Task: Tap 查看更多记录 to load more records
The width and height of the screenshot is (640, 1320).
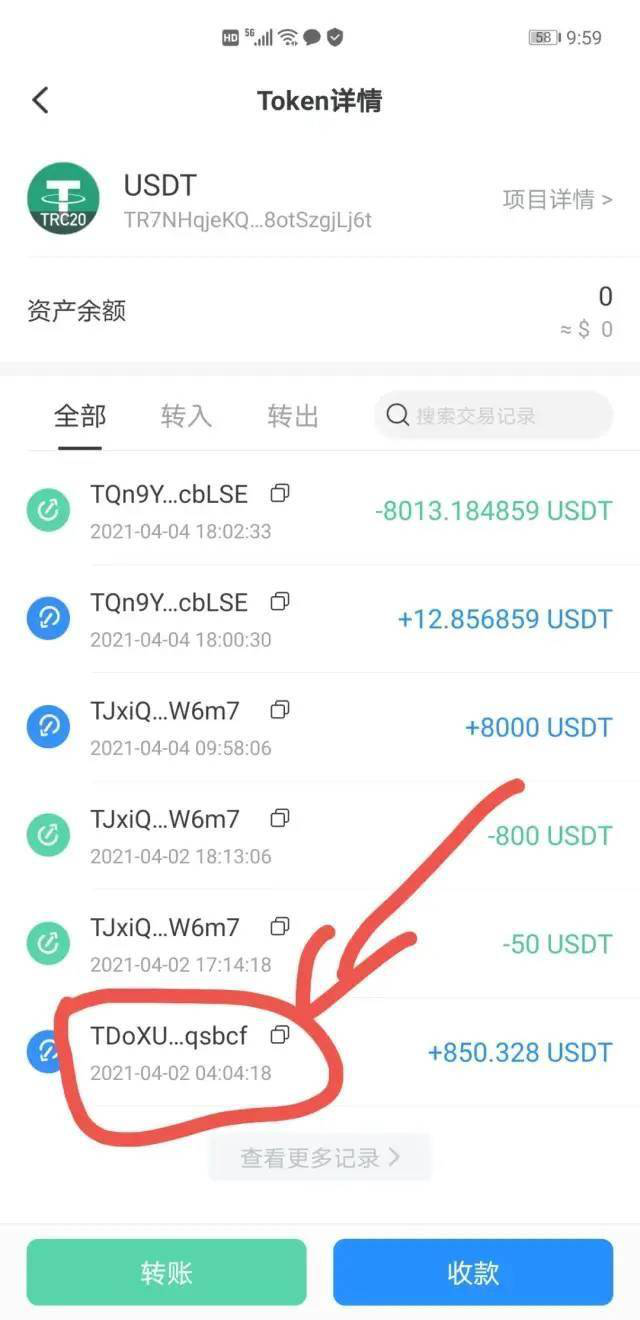Action: tap(320, 1158)
